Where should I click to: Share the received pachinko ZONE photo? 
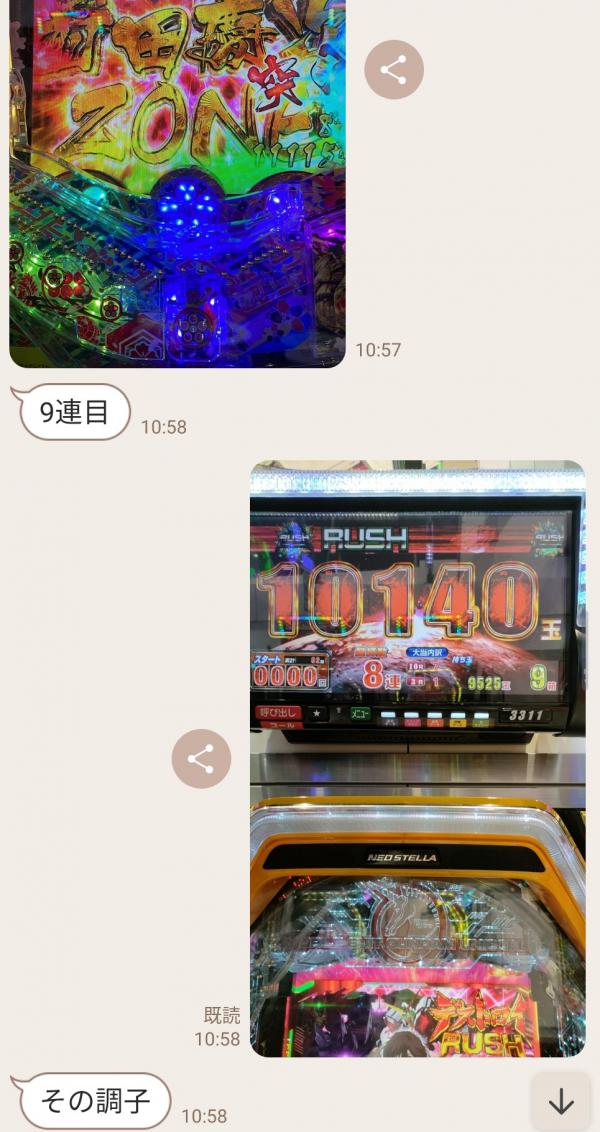(394, 70)
